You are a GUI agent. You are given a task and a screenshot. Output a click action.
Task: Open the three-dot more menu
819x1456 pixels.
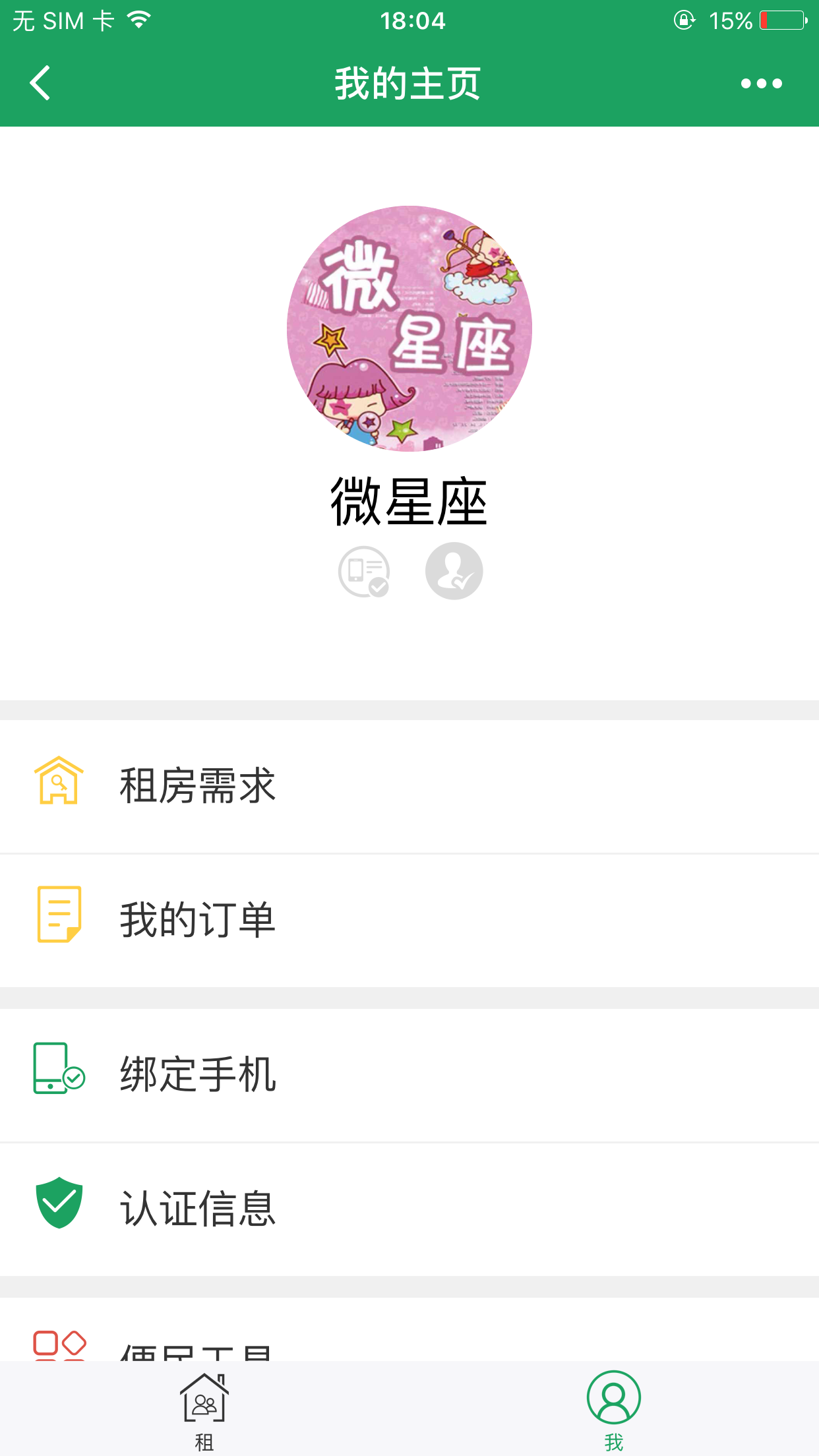click(761, 84)
